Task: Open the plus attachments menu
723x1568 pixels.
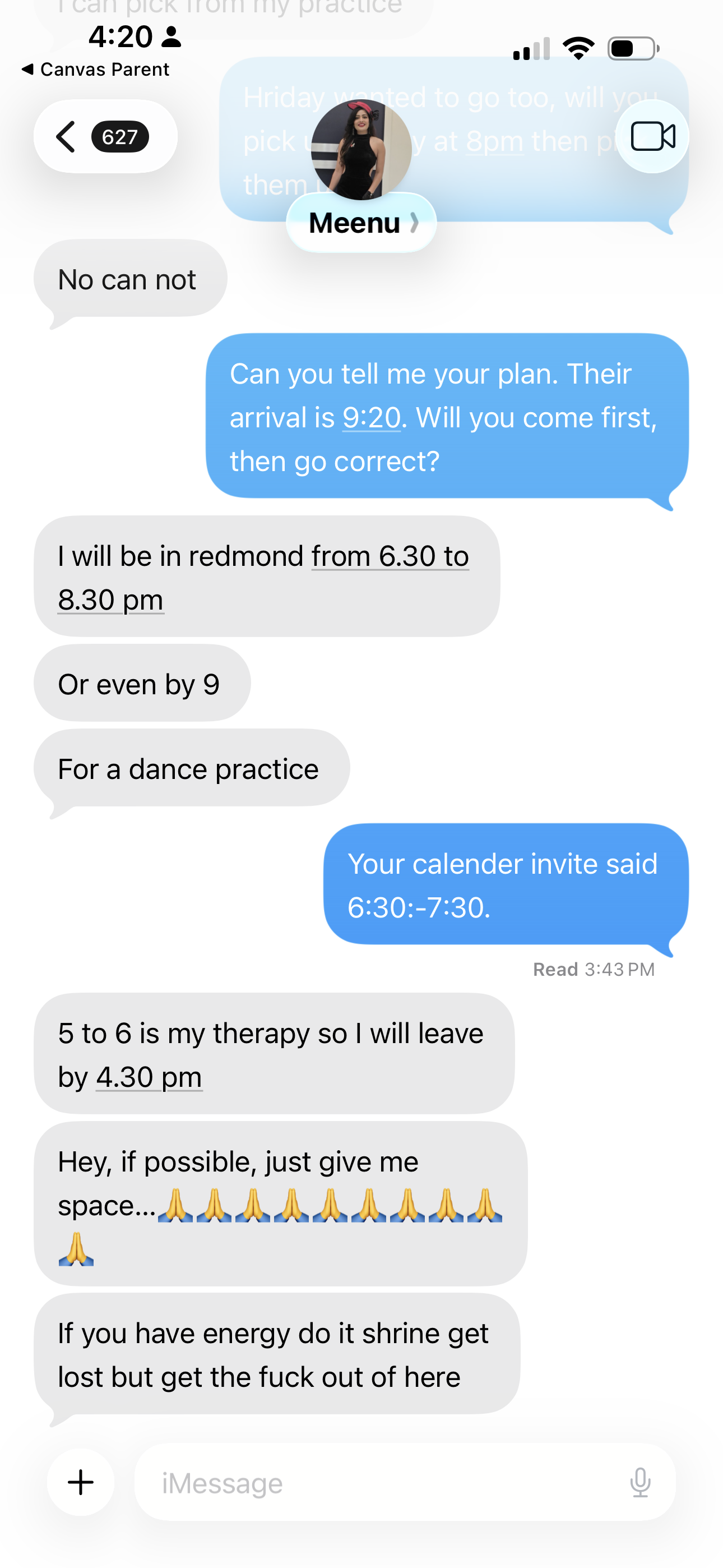Action: (x=81, y=1482)
